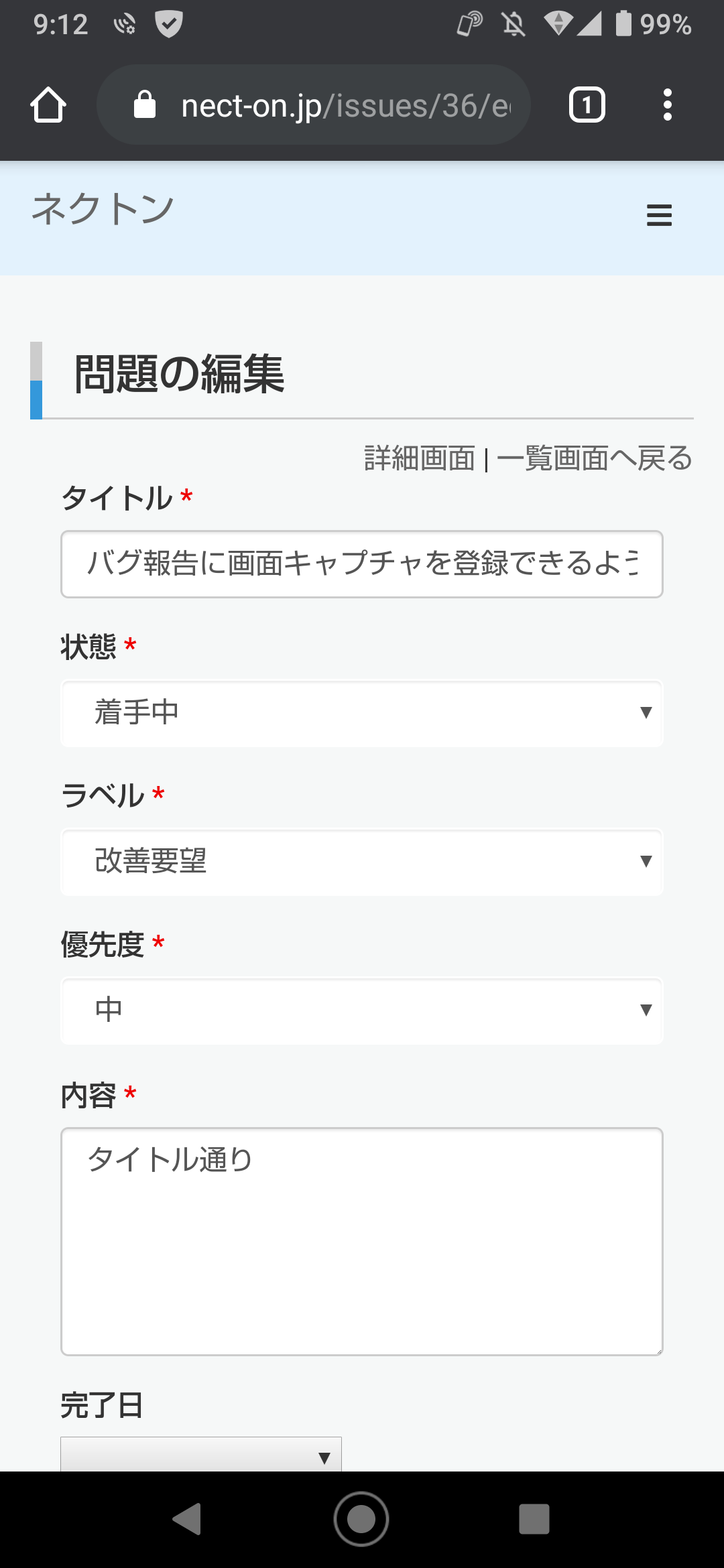Focus the タイトル text field
724x1568 pixels.
(x=362, y=564)
